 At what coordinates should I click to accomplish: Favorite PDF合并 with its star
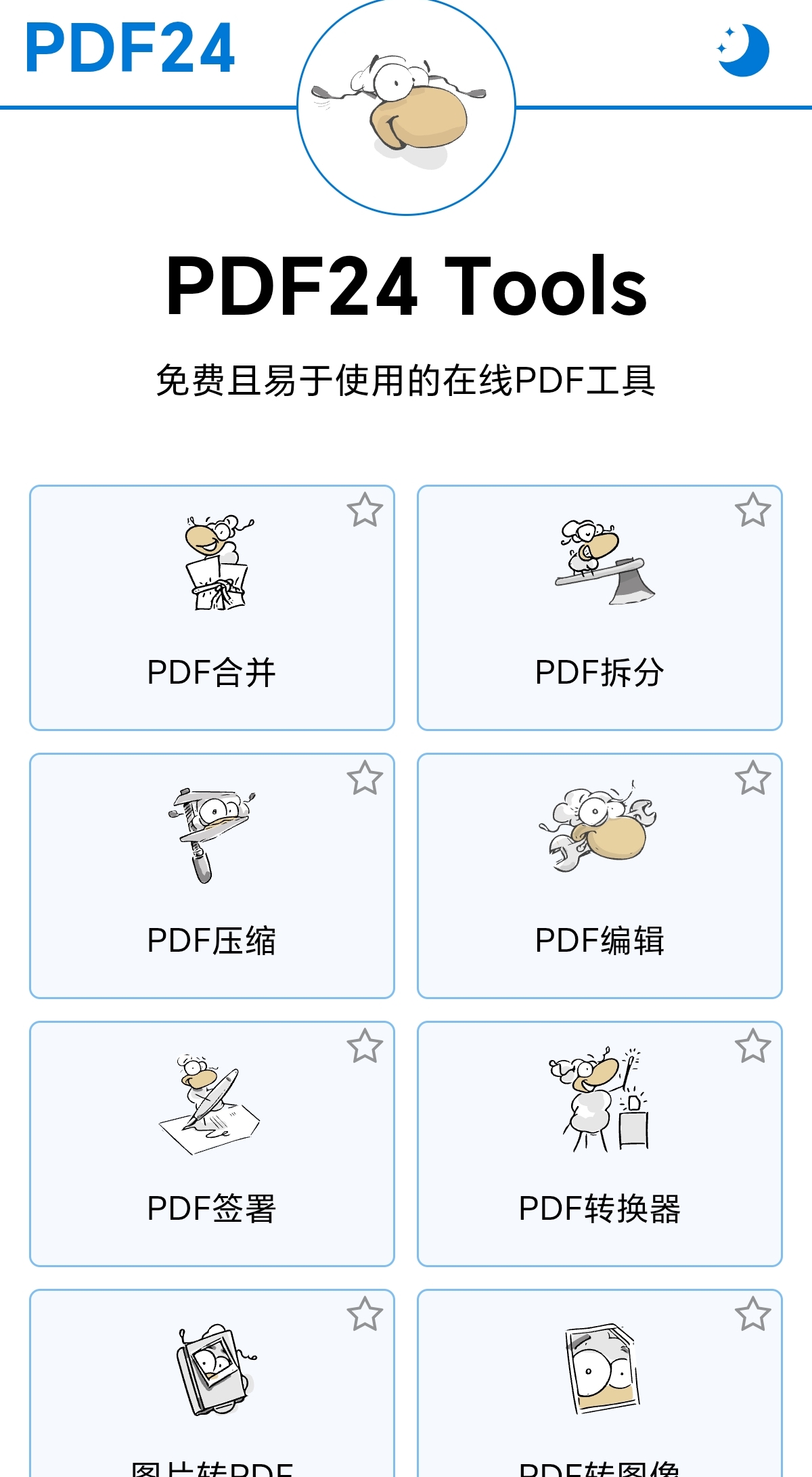(365, 510)
